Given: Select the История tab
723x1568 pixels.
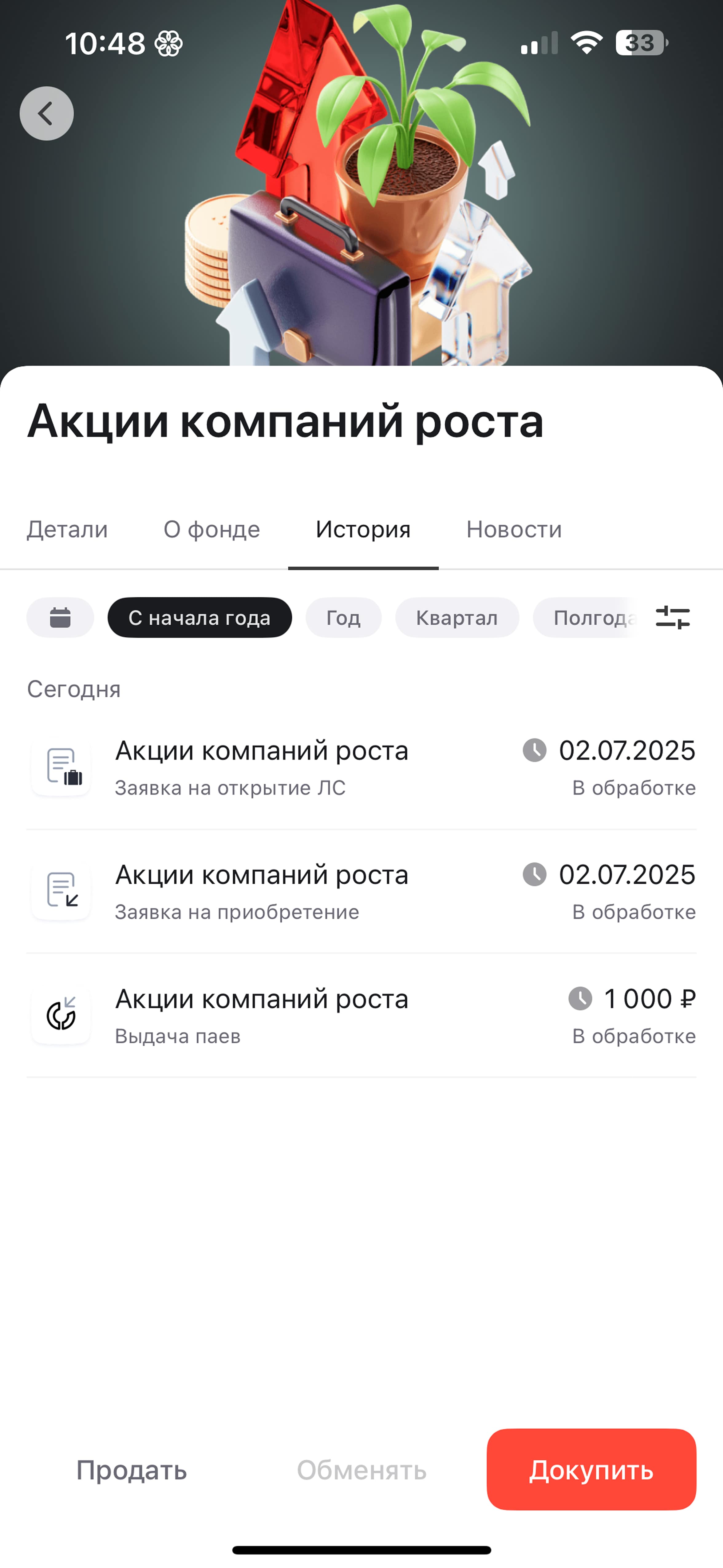Looking at the screenshot, I should [x=363, y=529].
